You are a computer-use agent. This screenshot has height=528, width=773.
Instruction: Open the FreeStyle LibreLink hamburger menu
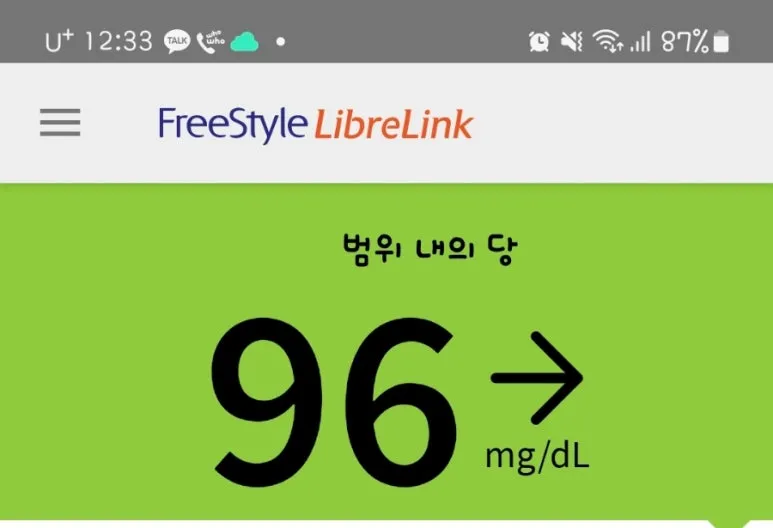click(x=60, y=123)
